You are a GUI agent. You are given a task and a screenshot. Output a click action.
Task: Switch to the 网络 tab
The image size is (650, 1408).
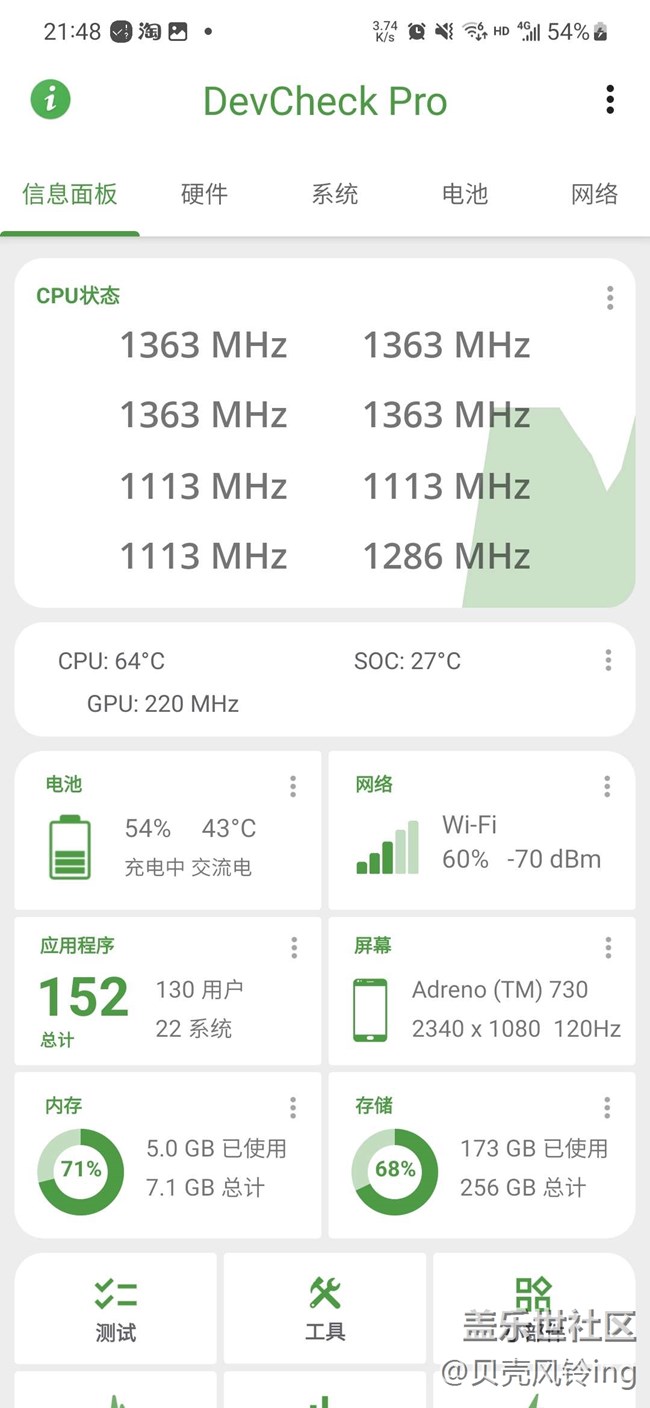pos(594,194)
